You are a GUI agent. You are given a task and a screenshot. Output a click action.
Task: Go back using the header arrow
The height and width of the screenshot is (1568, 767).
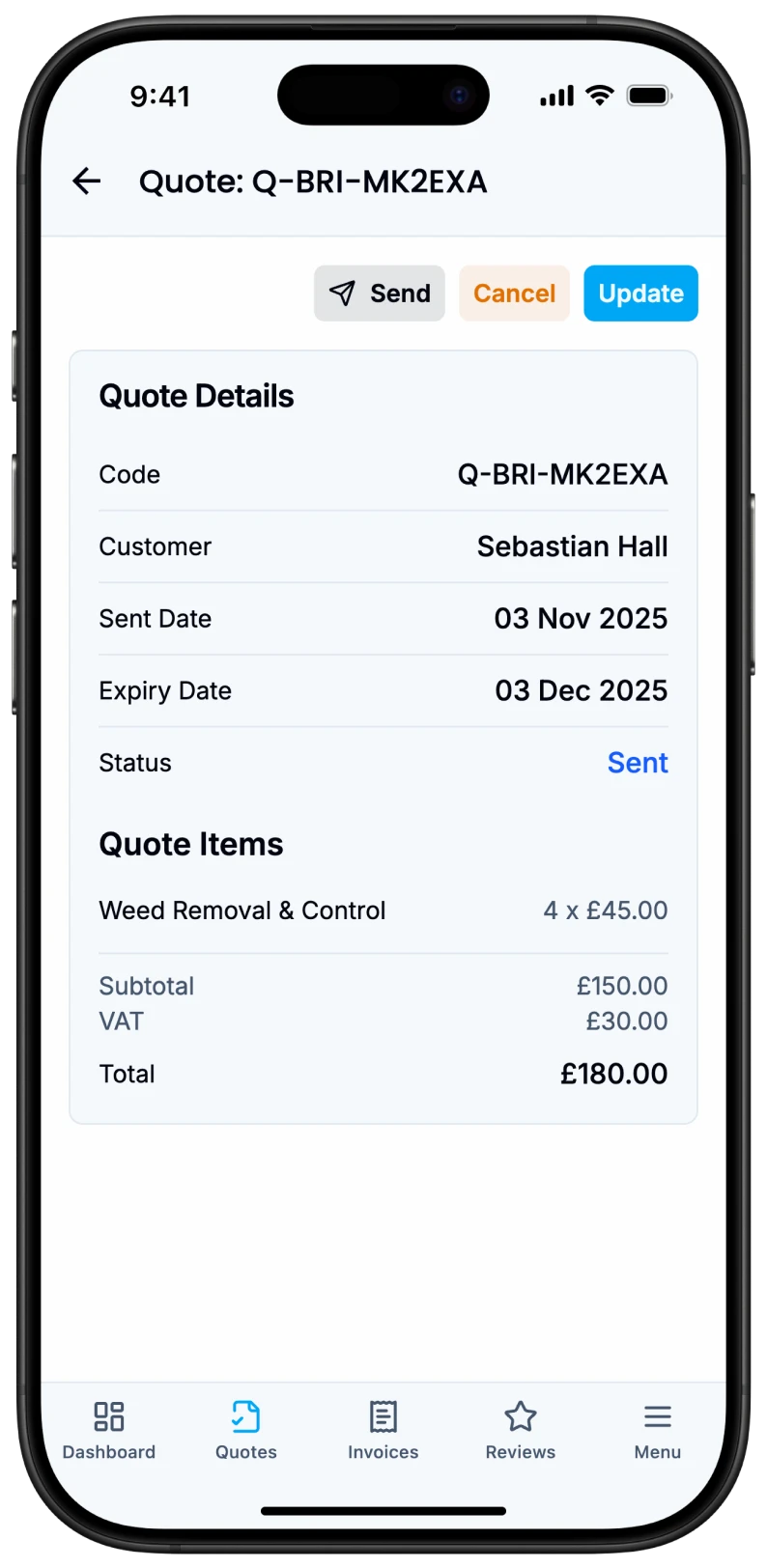point(87,181)
